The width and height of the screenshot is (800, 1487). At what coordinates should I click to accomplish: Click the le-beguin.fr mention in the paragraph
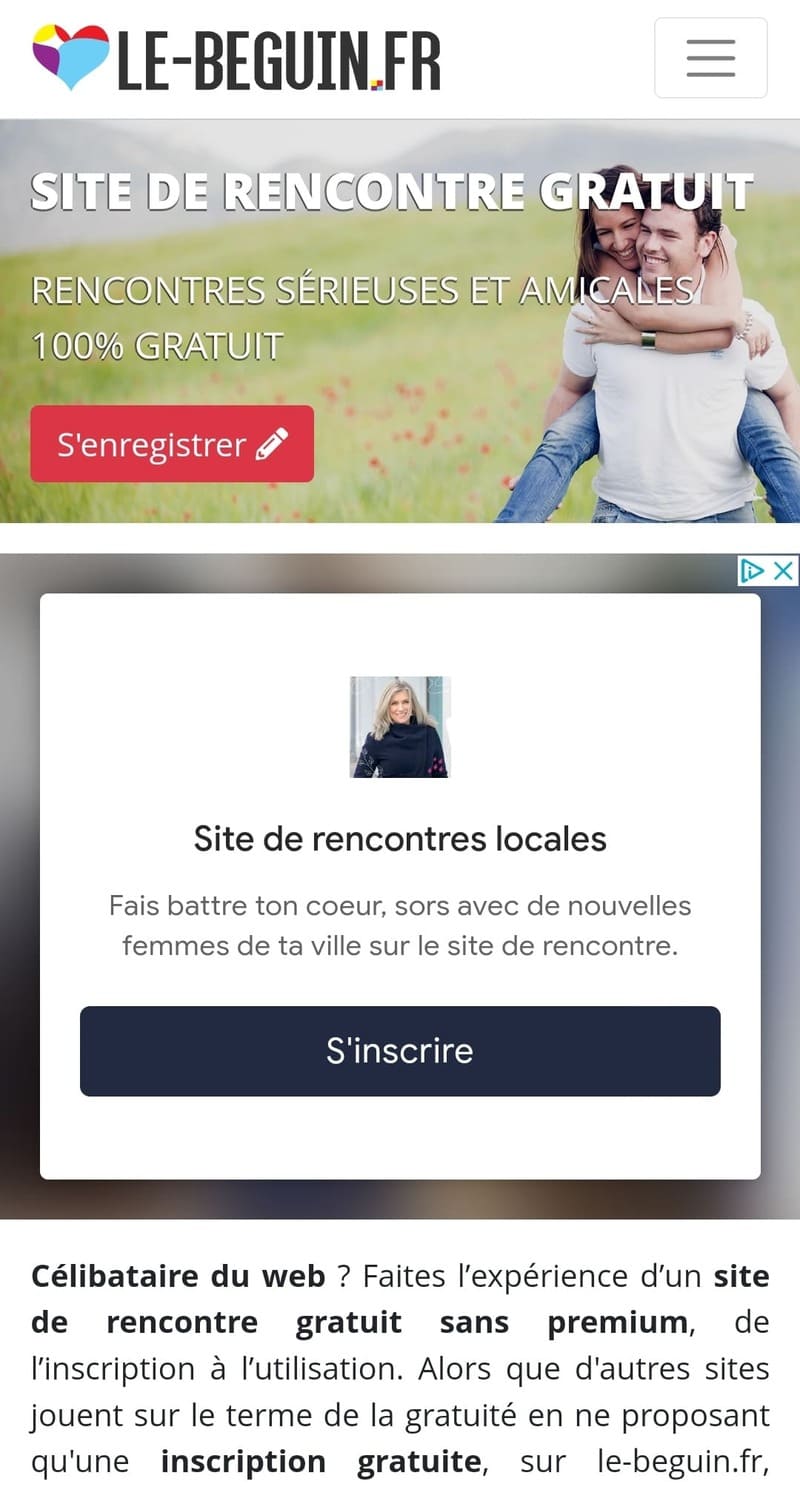pyautogui.click(x=681, y=1460)
